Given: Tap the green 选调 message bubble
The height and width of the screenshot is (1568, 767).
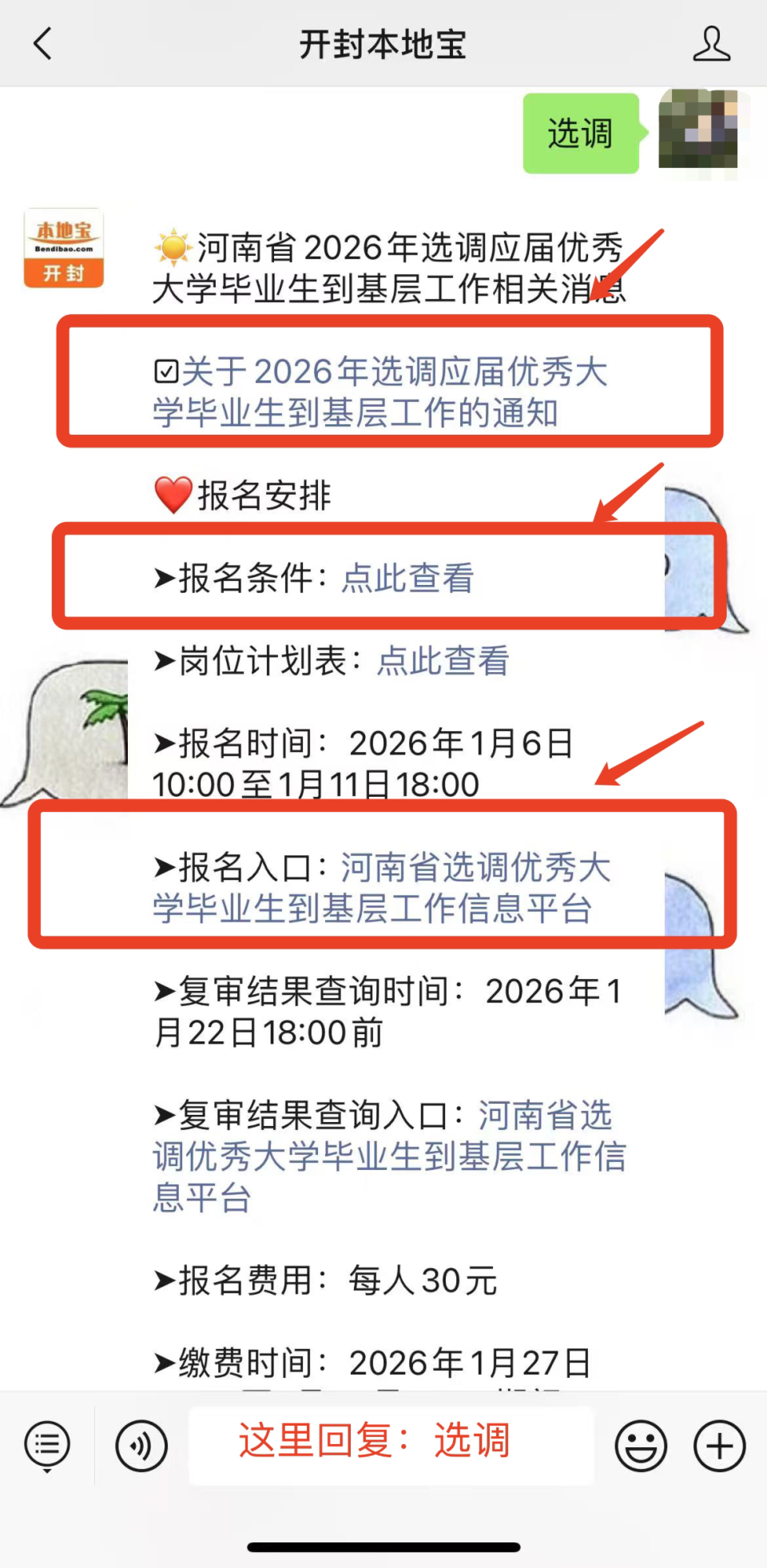Looking at the screenshot, I should pos(581,133).
